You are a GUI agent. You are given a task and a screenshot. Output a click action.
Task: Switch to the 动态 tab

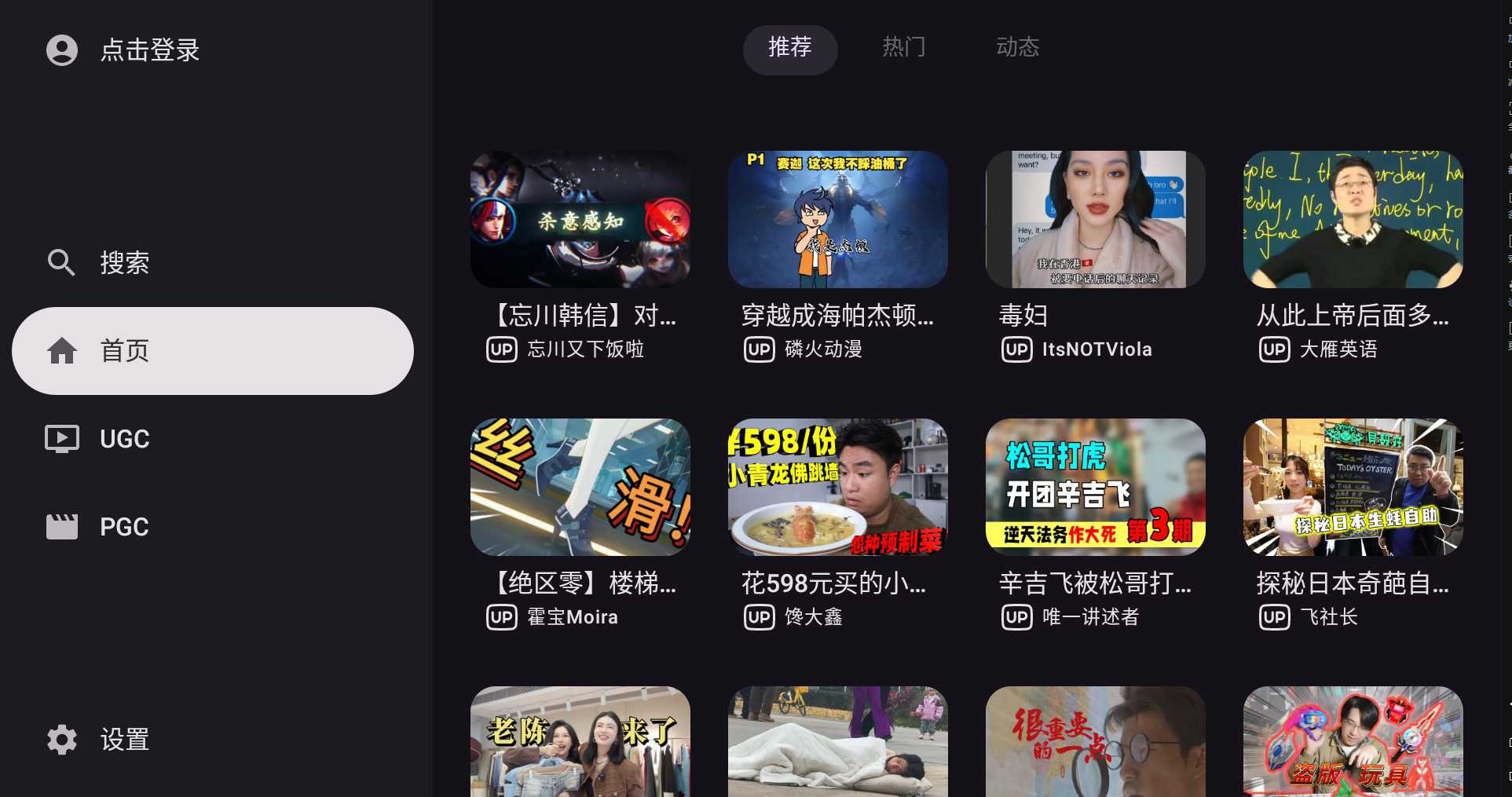click(1017, 48)
